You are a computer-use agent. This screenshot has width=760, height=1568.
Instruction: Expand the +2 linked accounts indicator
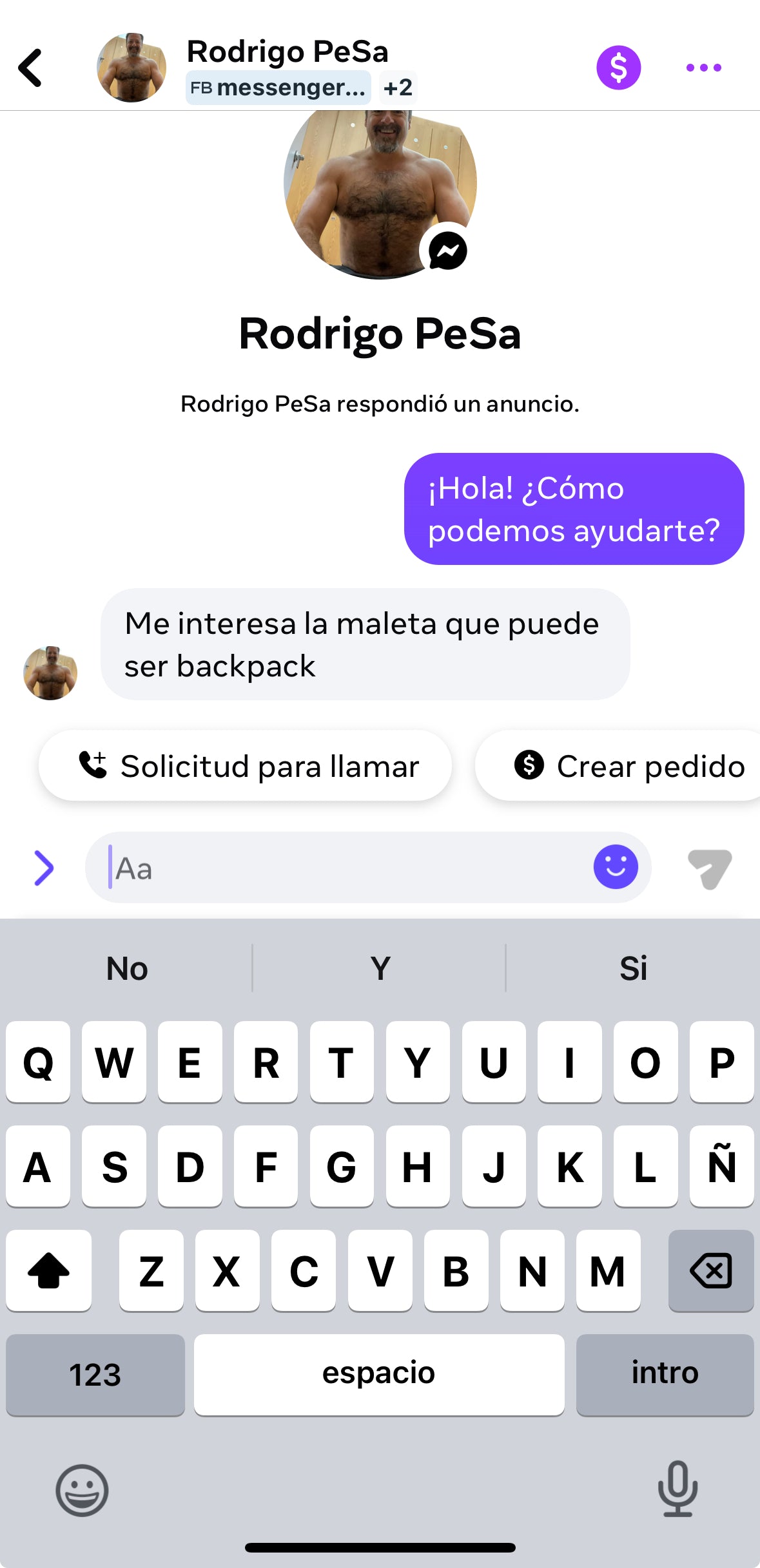click(398, 88)
